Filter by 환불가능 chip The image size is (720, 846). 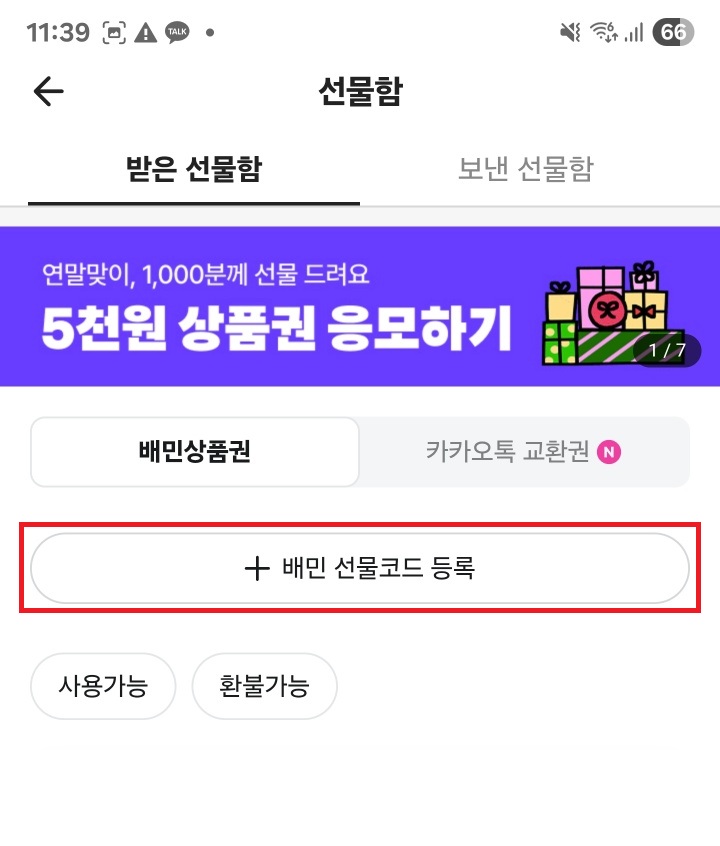264,686
